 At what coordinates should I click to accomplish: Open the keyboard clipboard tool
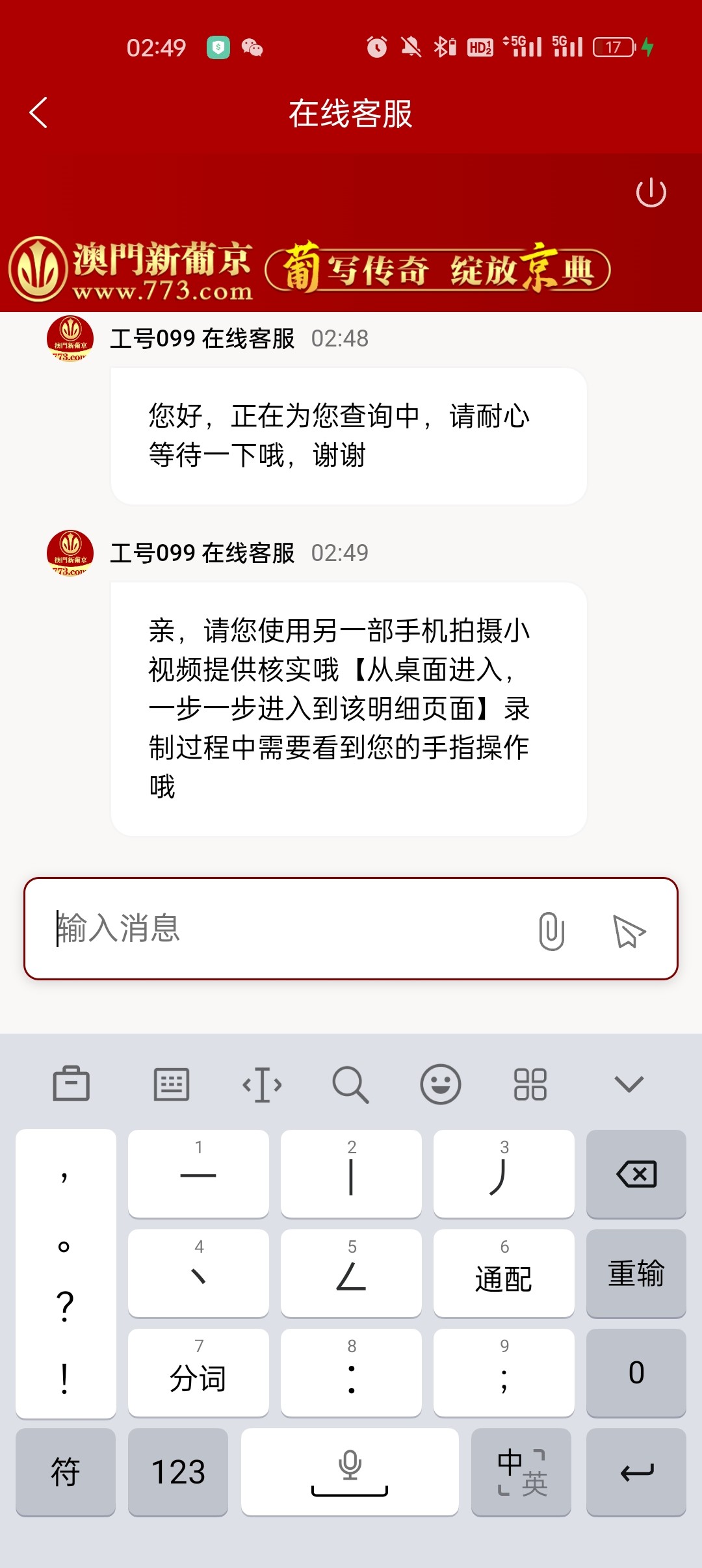click(x=71, y=1084)
